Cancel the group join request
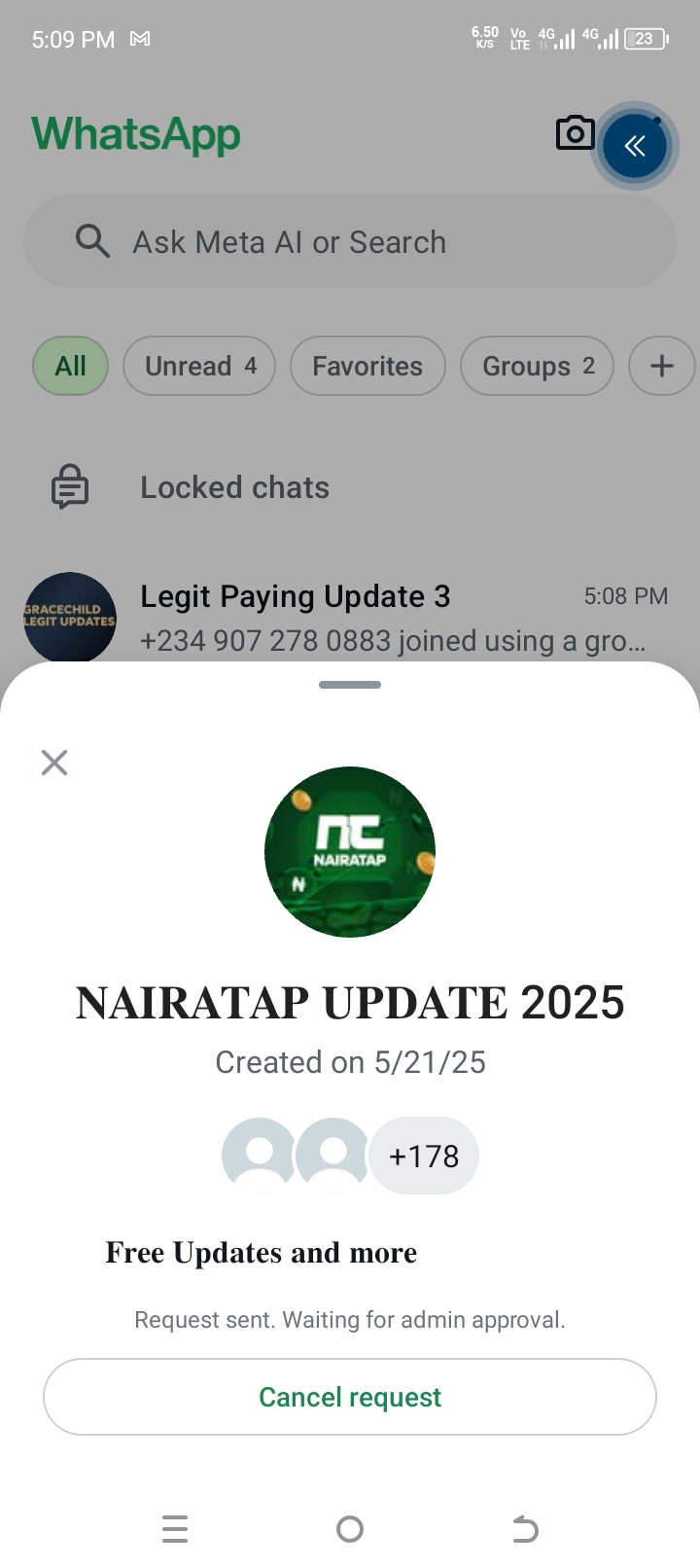700x1568 pixels. 350,1397
